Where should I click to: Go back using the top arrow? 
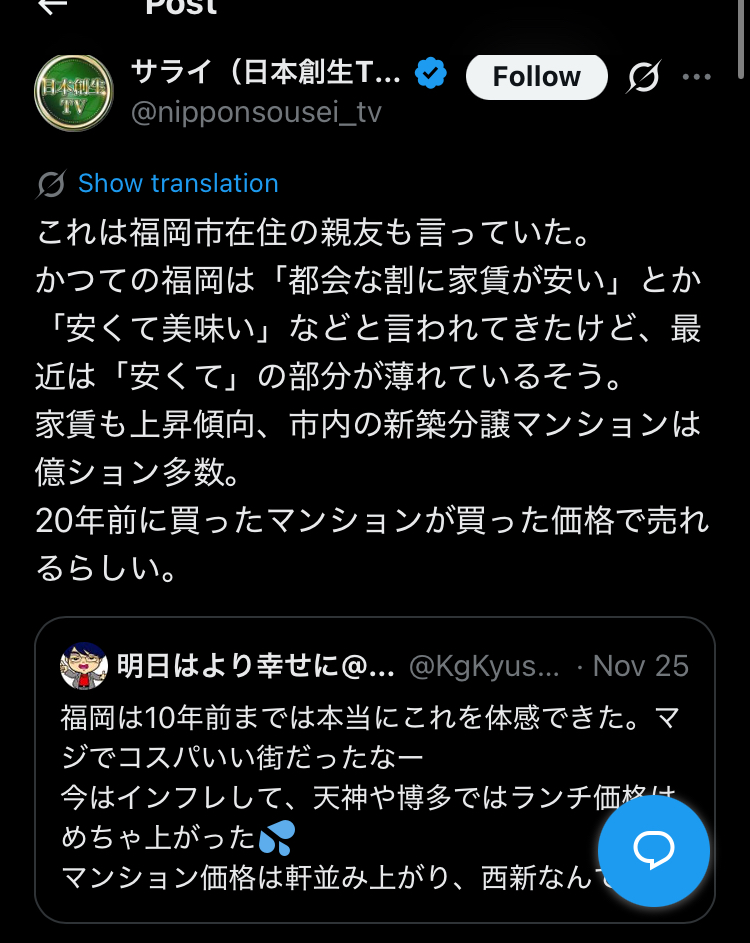click(52, 6)
